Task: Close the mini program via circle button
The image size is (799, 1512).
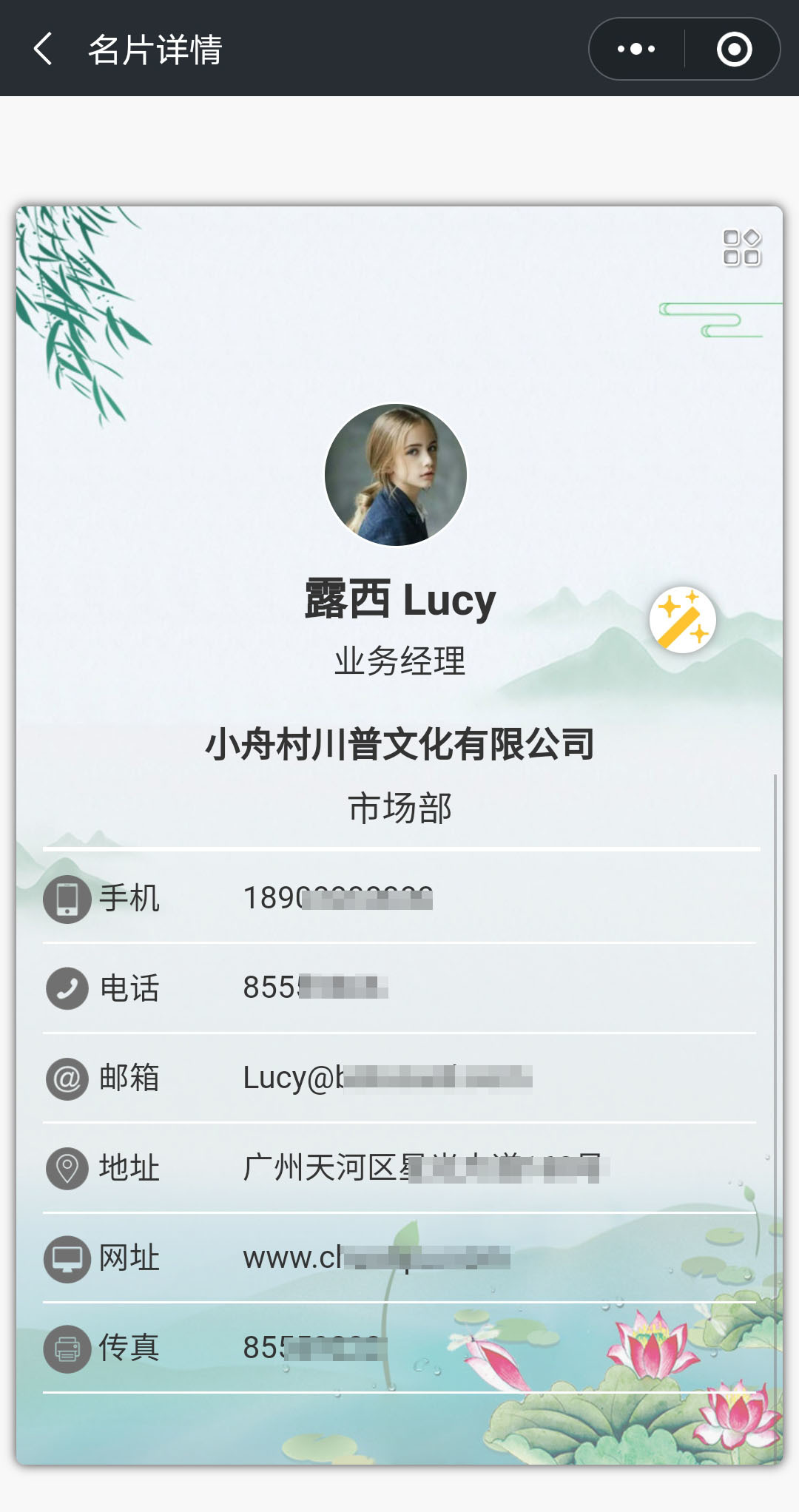Action: 734,49
